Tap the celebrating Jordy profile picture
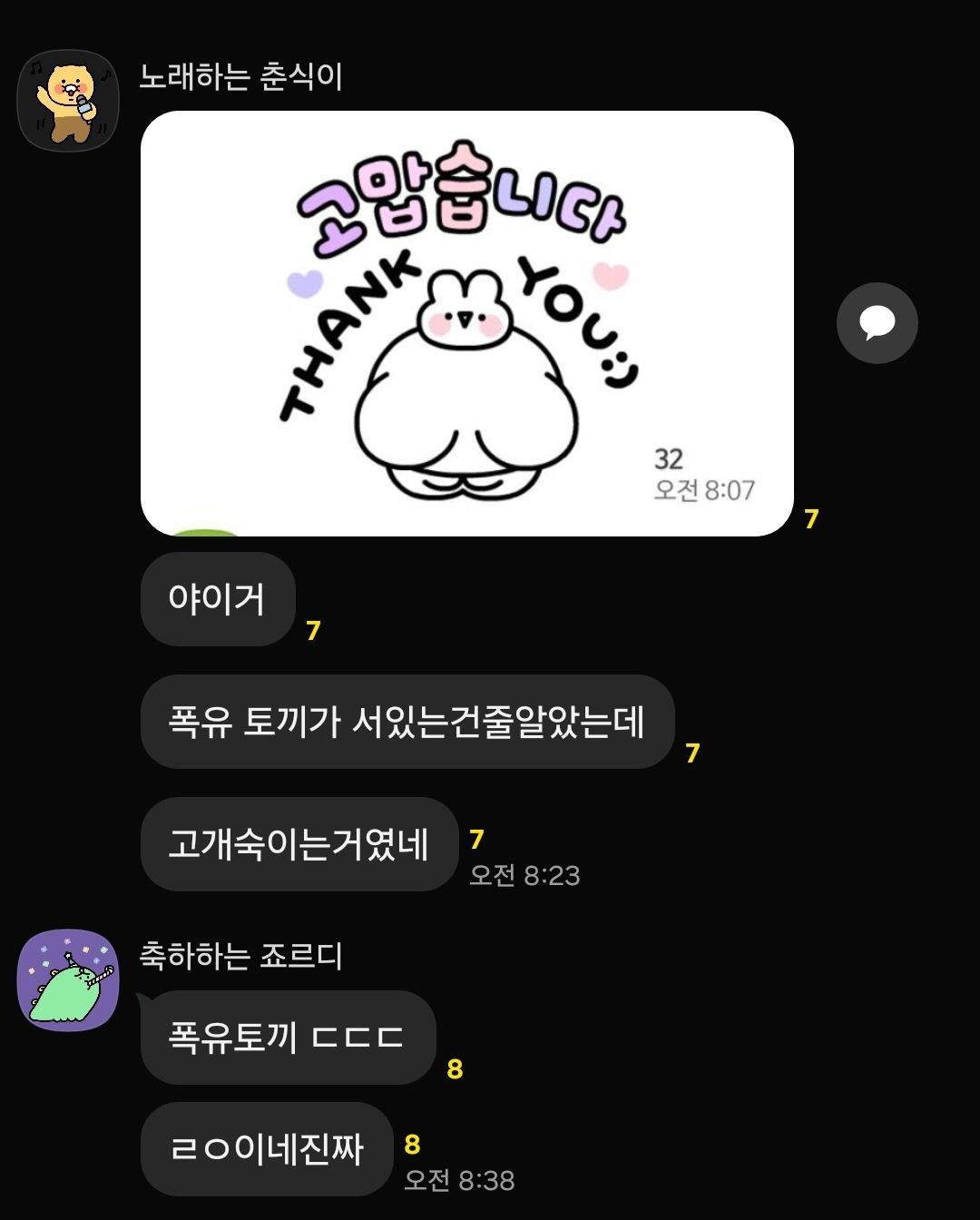This screenshot has width=980, height=1220. point(66,979)
